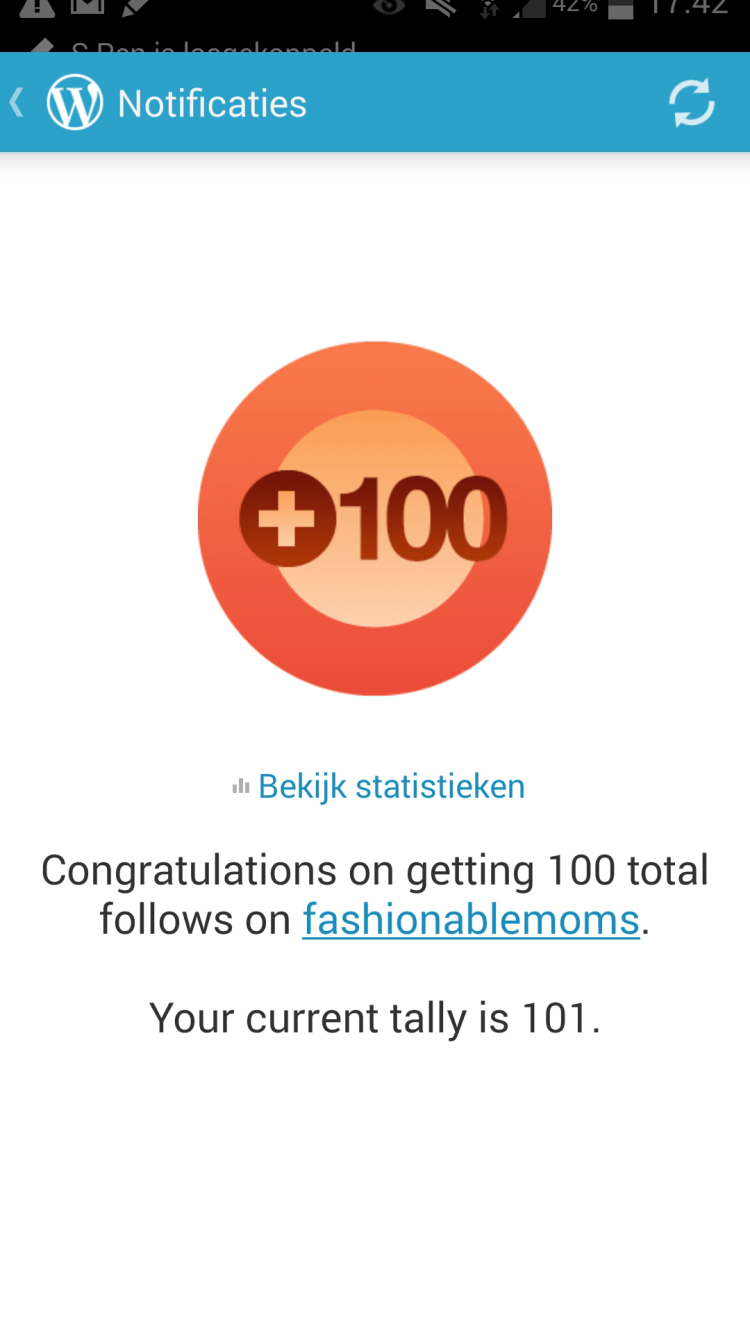Open the Bekijk statistieken link

[390, 787]
